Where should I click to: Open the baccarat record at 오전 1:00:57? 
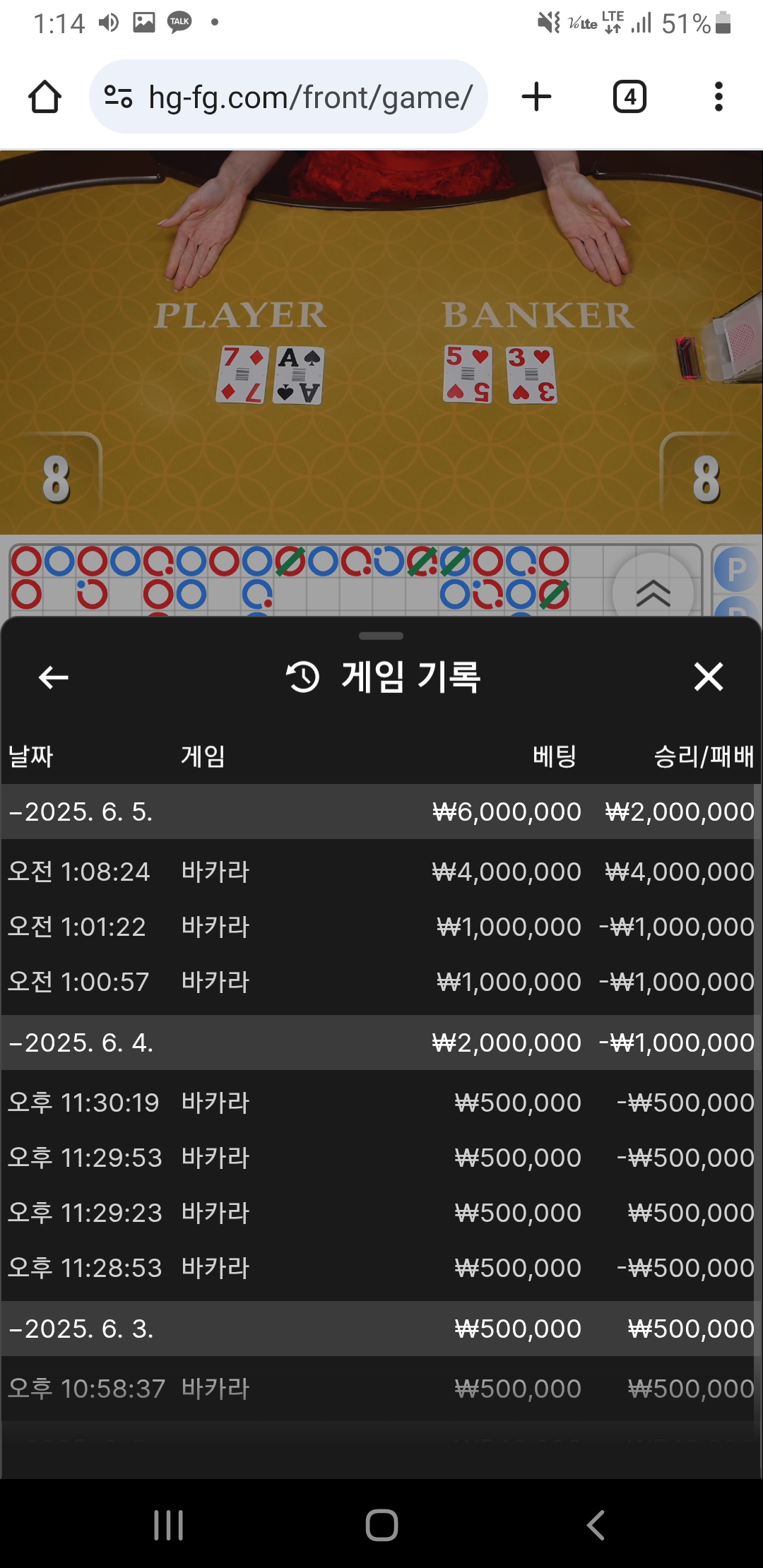[x=381, y=982]
